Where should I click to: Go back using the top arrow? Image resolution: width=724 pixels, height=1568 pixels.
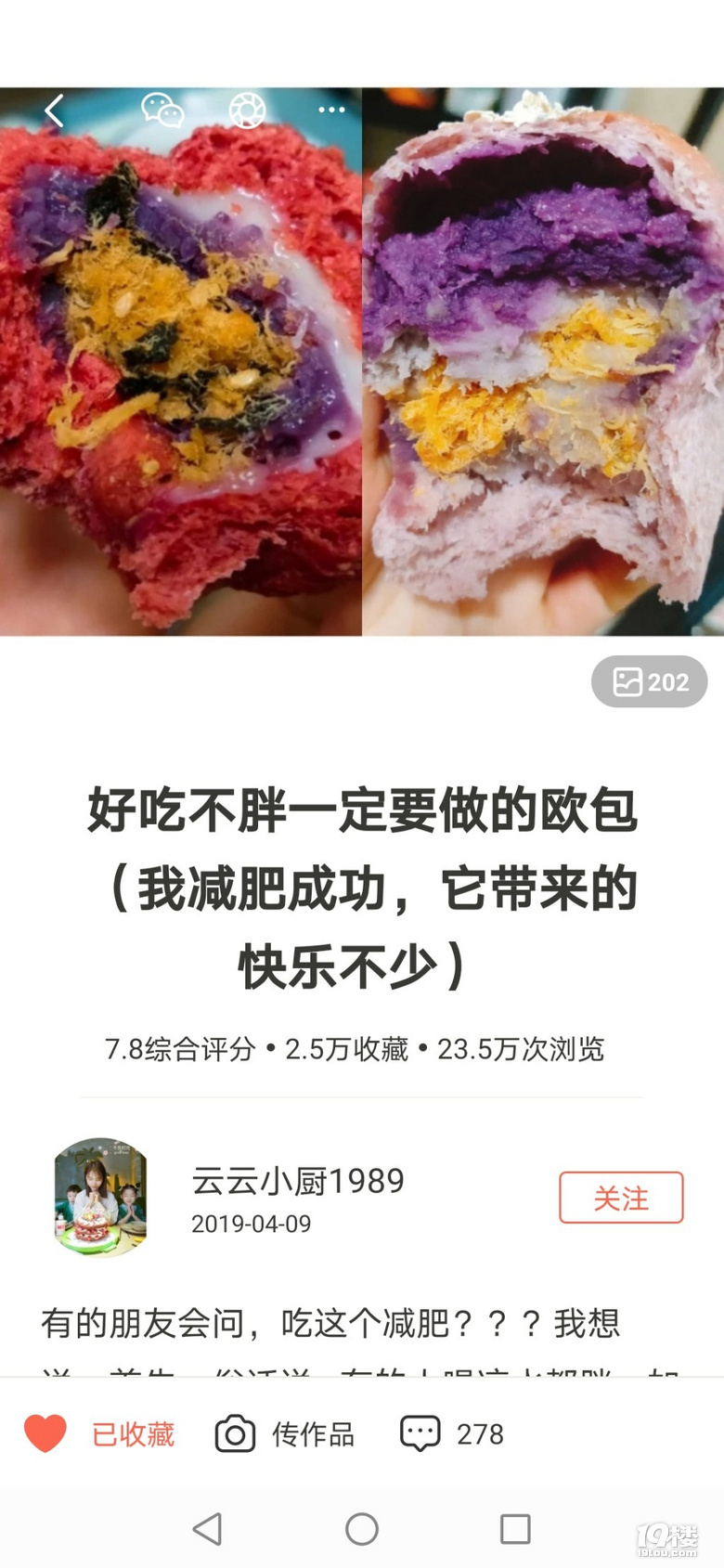point(55,110)
